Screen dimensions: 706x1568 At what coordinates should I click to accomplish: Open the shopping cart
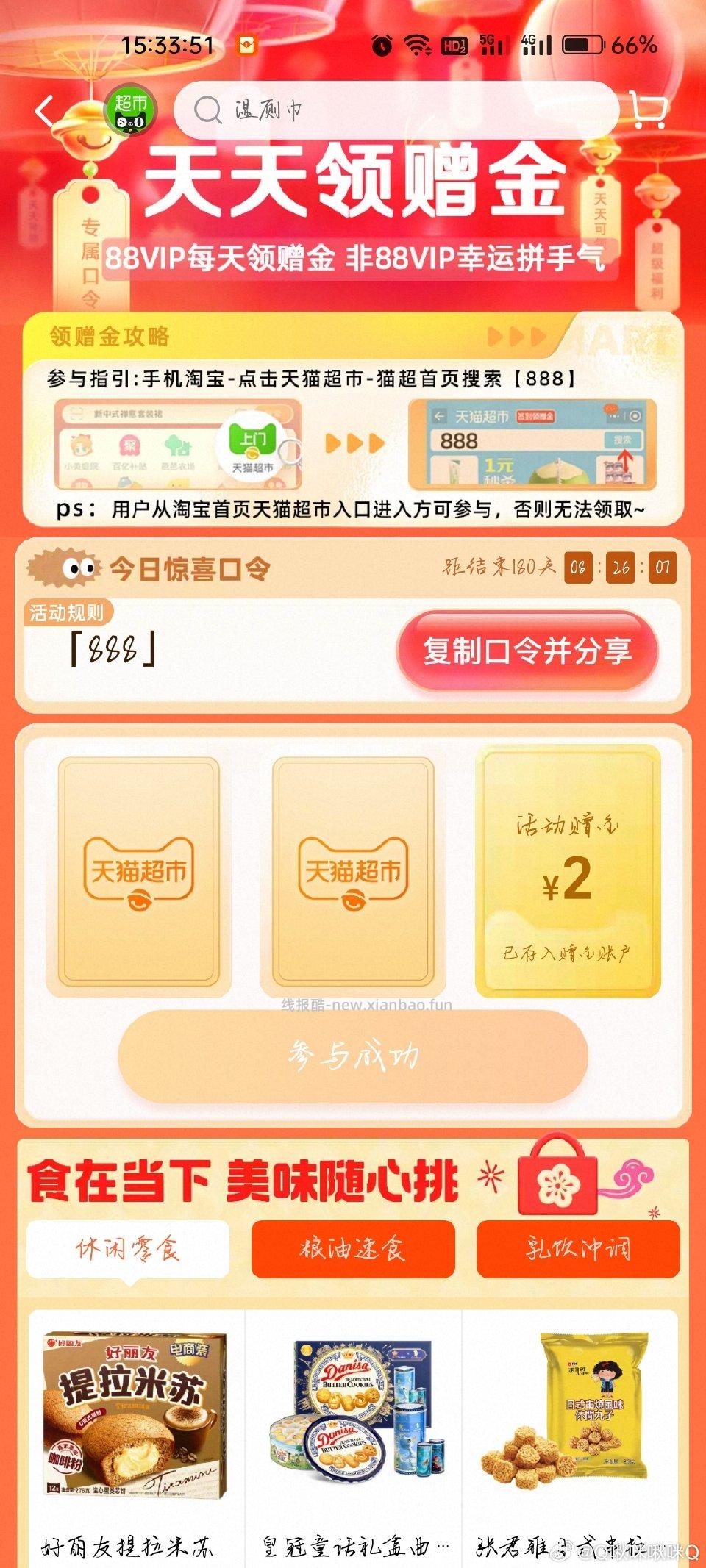(648, 110)
